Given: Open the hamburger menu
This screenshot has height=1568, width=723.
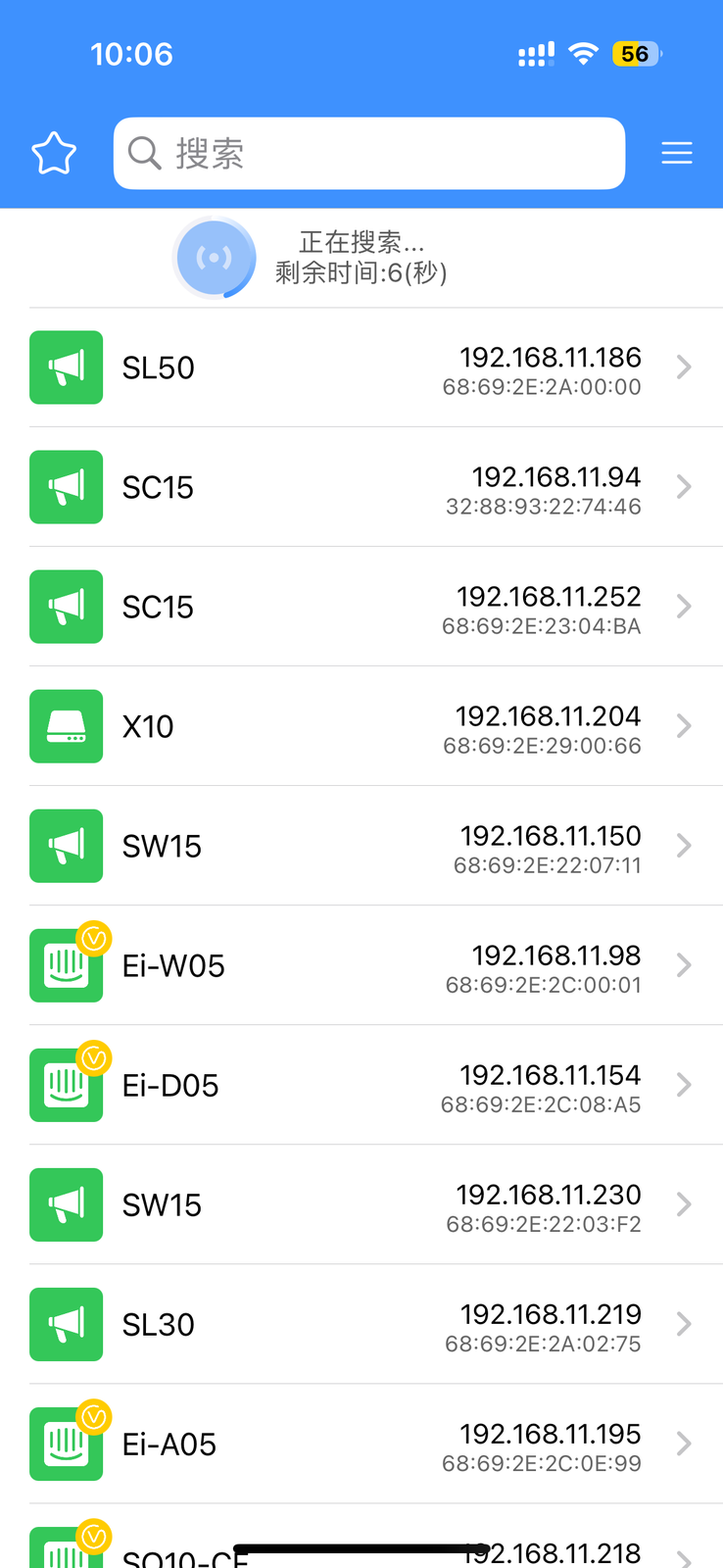Looking at the screenshot, I should pos(677,154).
